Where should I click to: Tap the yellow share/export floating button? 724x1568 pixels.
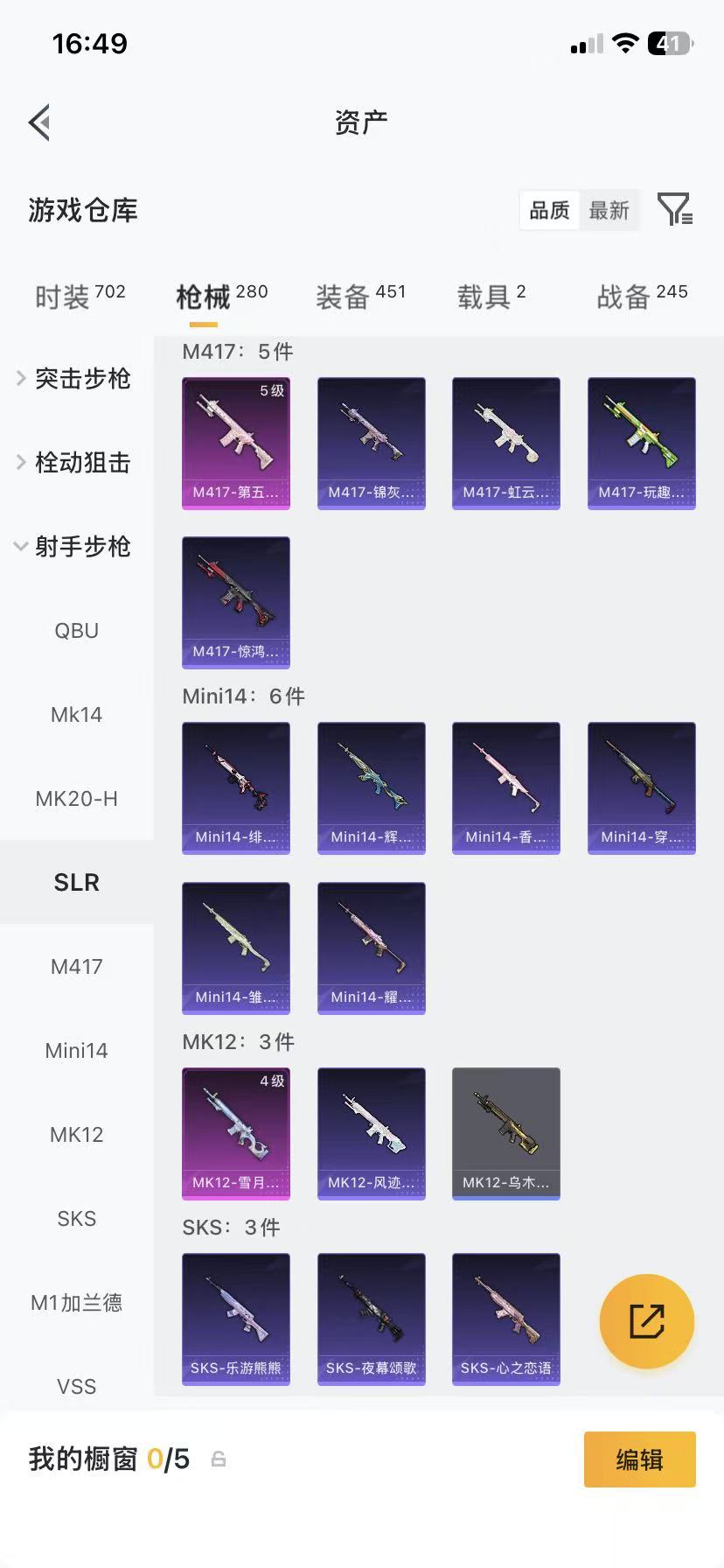click(x=646, y=1321)
